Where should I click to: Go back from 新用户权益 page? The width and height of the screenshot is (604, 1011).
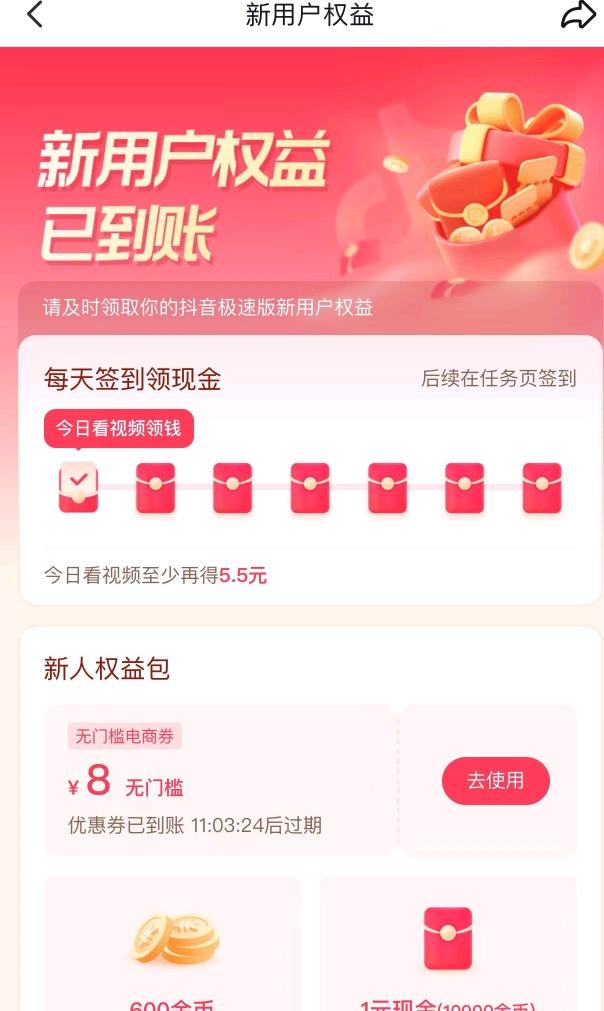click(35, 15)
